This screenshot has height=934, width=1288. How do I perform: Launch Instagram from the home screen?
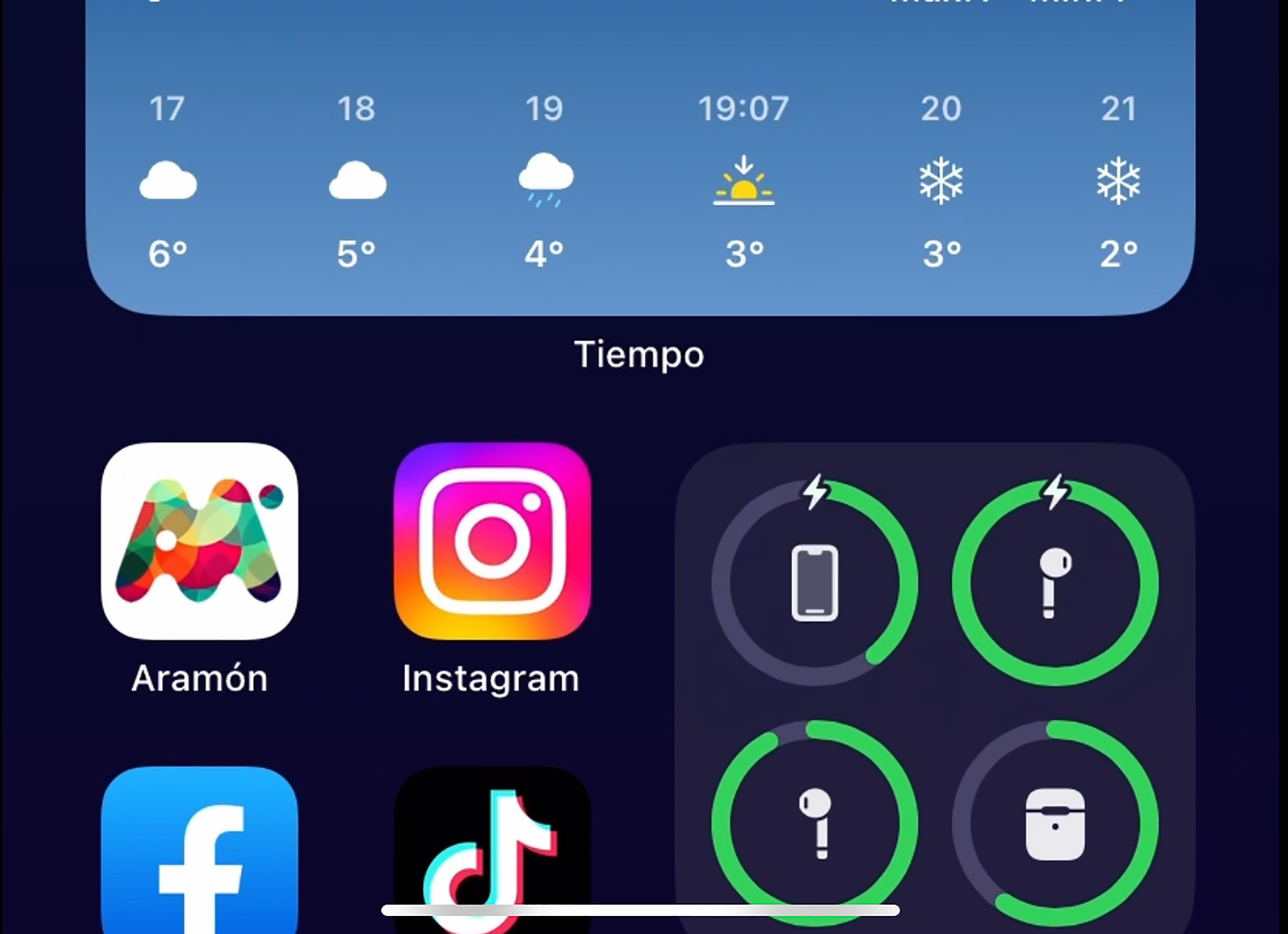point(492,540)
